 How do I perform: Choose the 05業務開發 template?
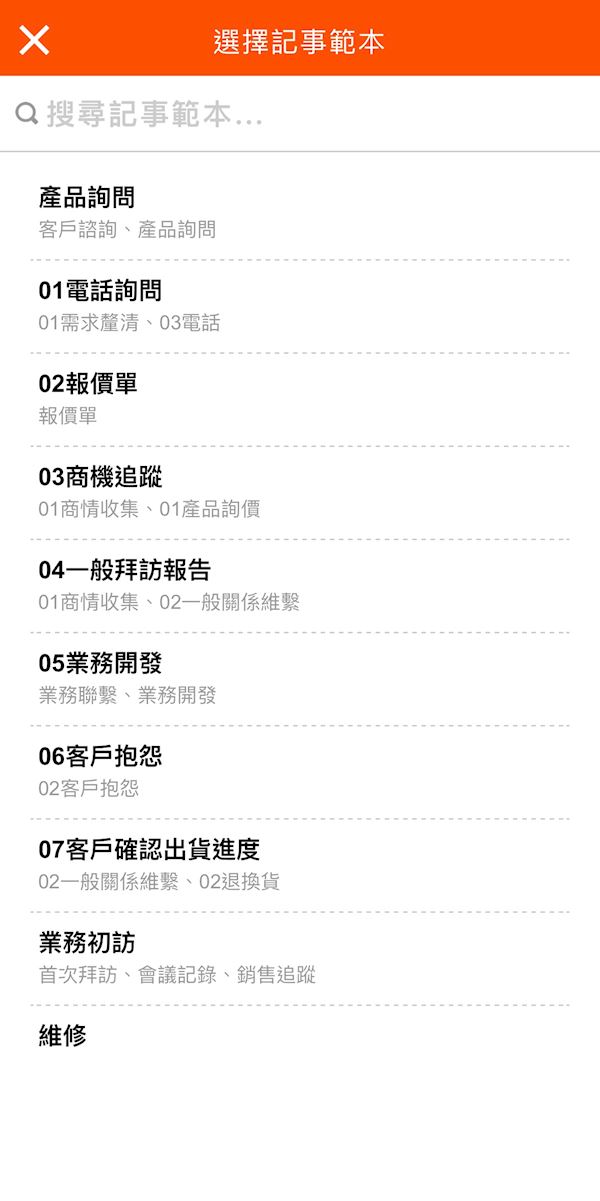[x=300, y=677]
